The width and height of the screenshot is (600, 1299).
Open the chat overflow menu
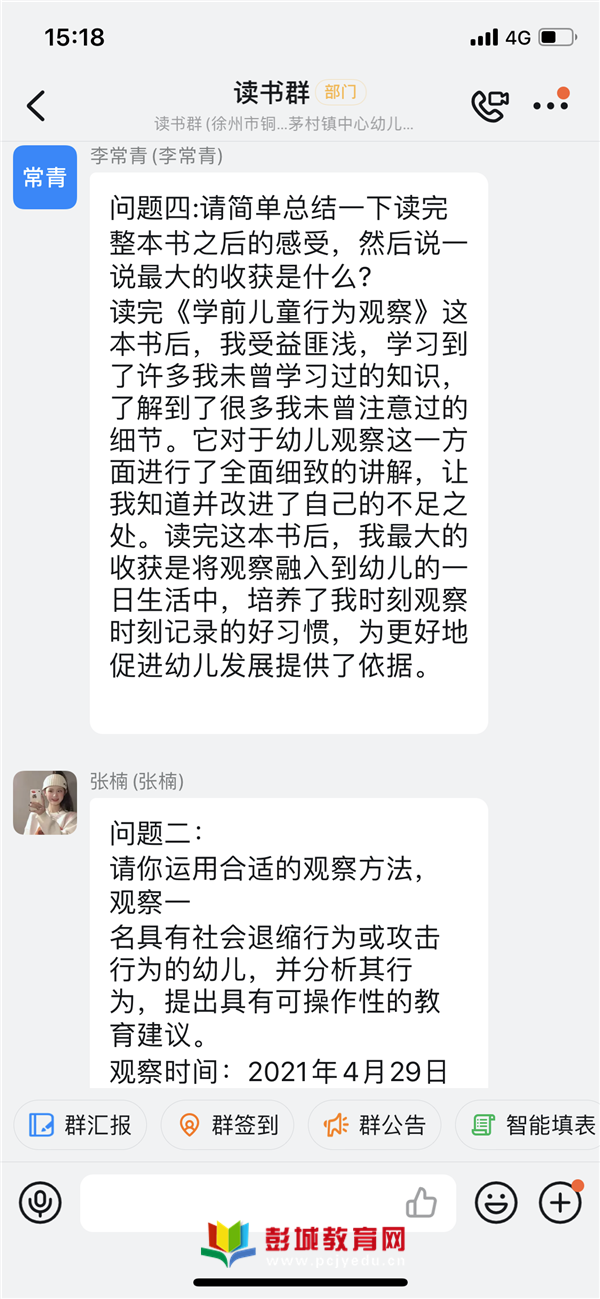click(550, 105)
